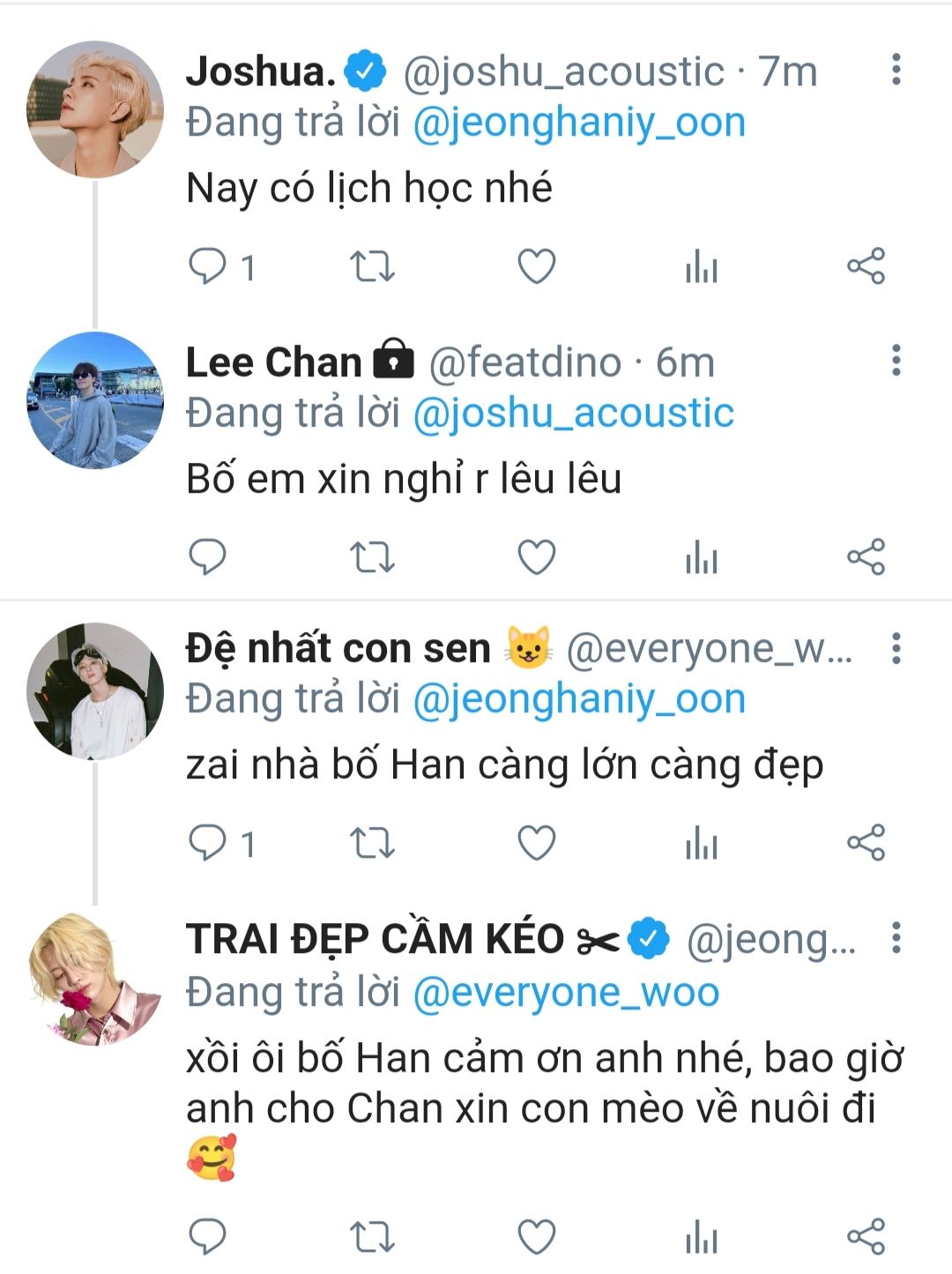Viewport: 952px width, 1274px height.
Task: Like Lee Chan's reply
Action: [536, 557]
